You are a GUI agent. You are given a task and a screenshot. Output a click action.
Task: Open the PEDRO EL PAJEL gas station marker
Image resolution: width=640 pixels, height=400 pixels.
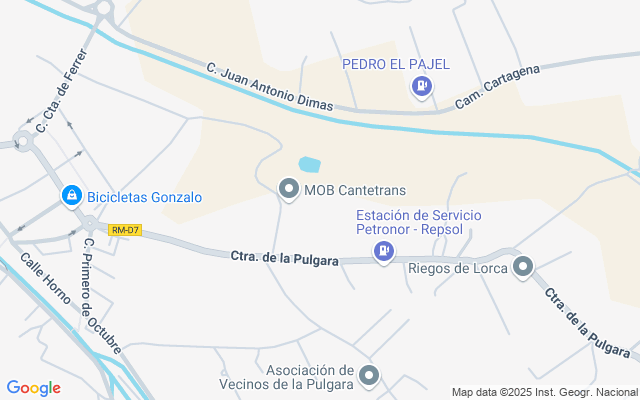click(x=422, y=87)
